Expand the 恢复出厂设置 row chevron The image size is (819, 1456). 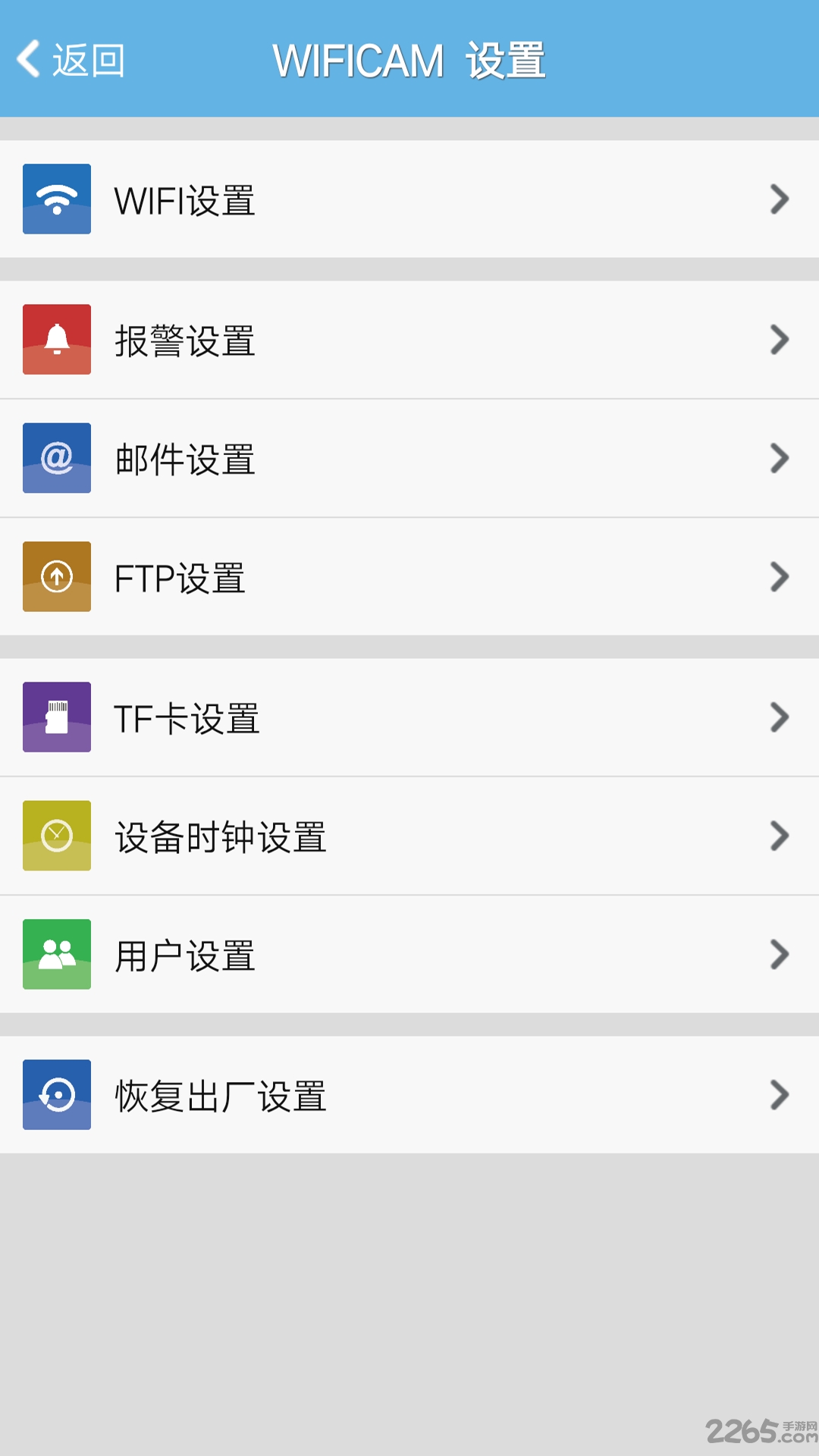[780, 1096]
